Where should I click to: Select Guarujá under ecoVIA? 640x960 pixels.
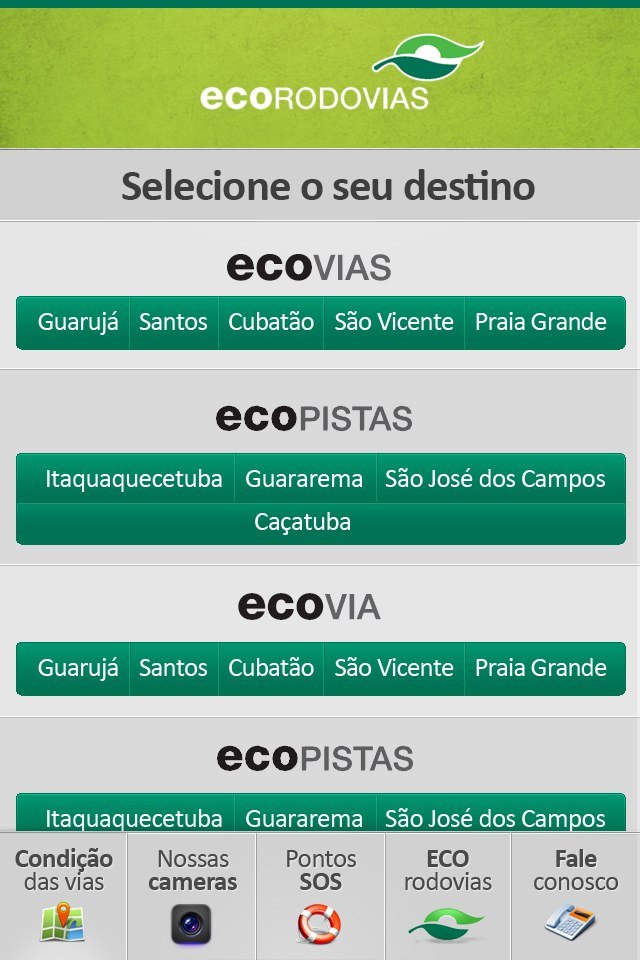click(73, 669)
